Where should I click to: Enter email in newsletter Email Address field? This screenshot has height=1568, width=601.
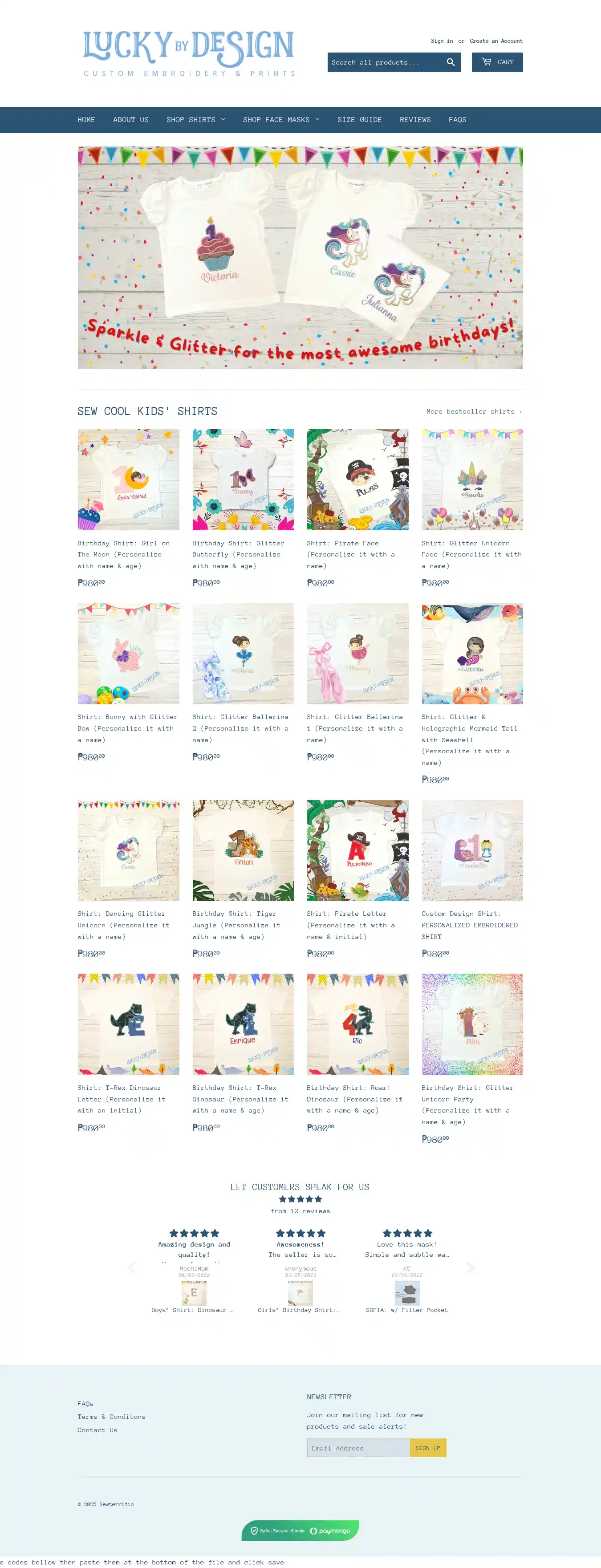point(358,1448)
